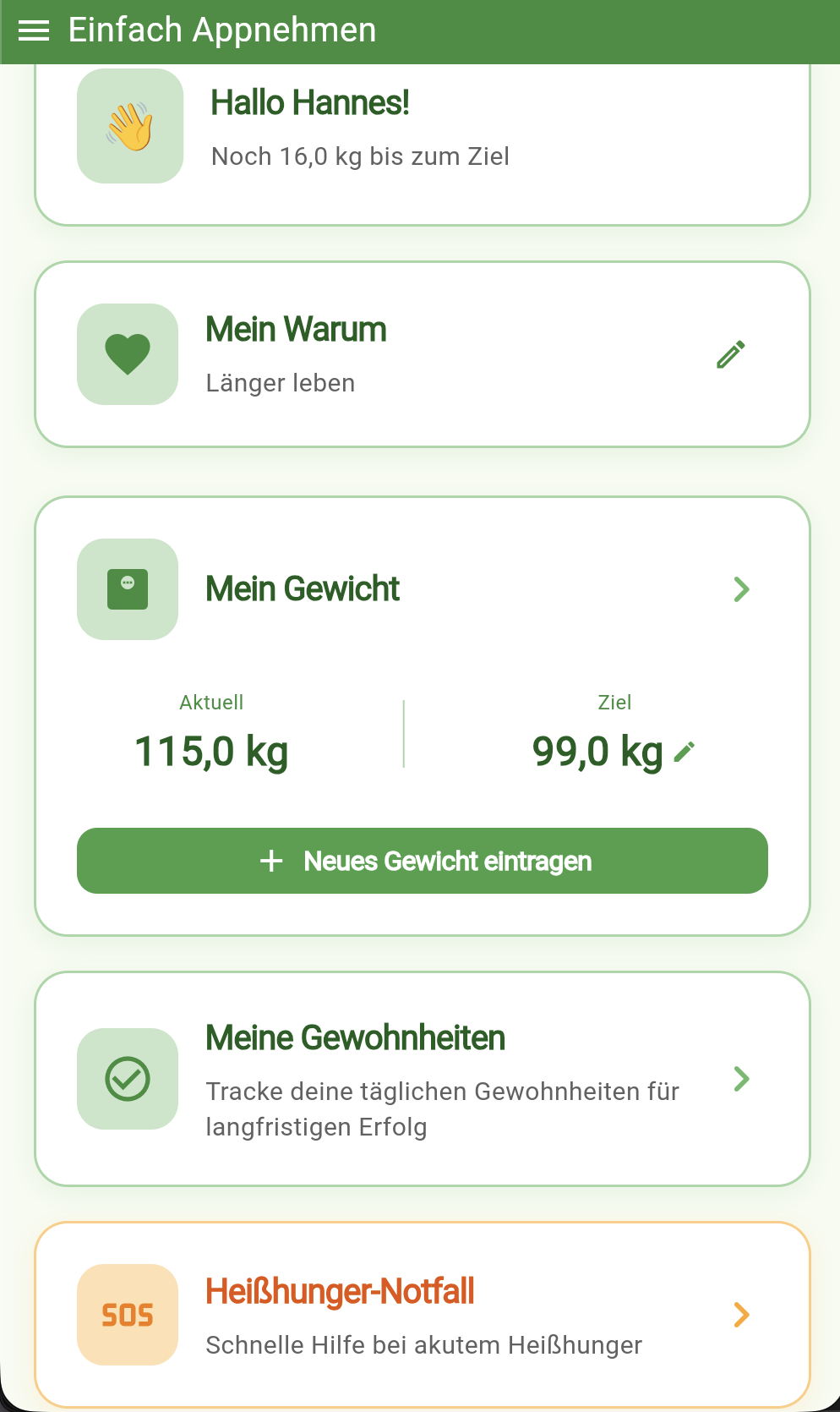Click the scale icon in Mein Gewicht

[128, 588]
